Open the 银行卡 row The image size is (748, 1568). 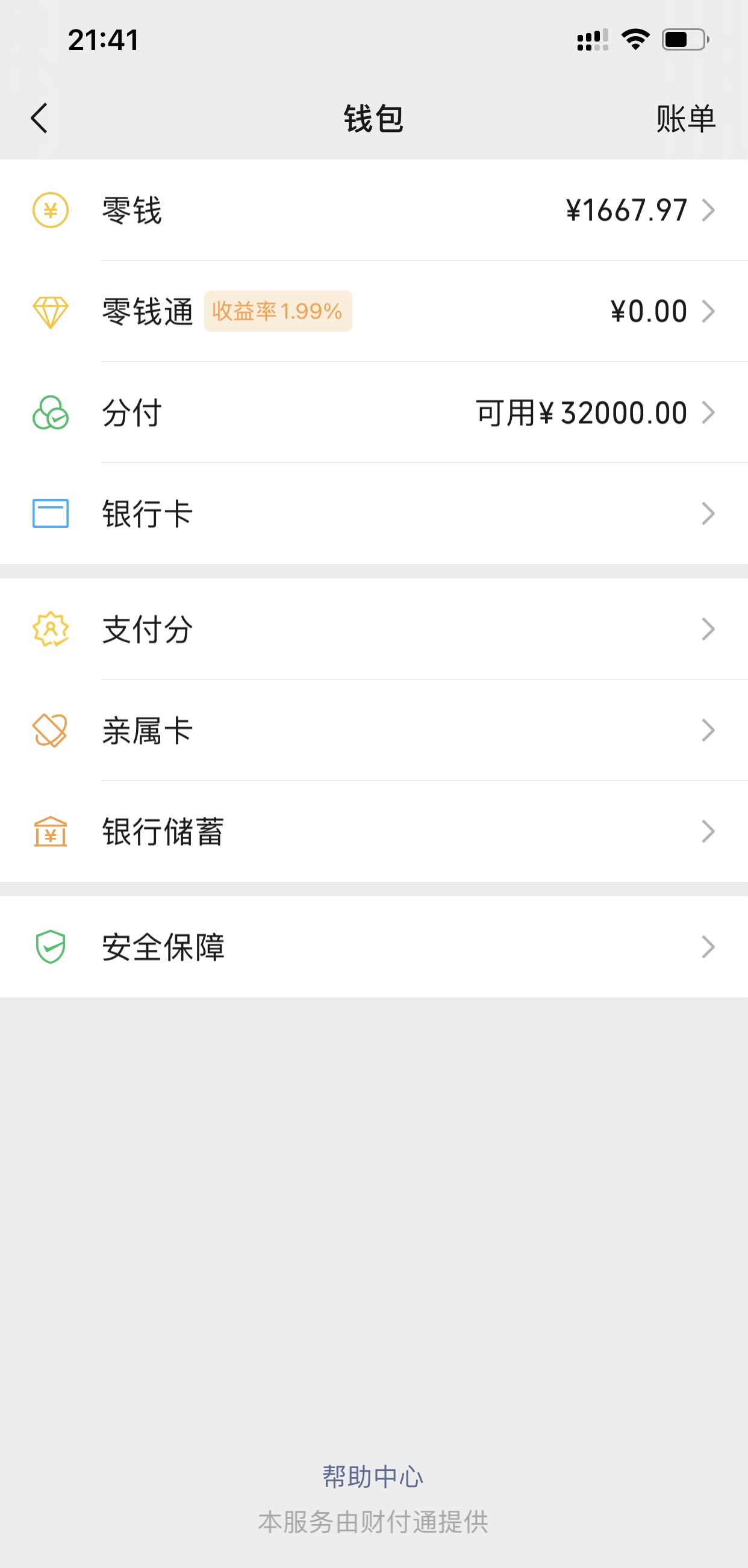click(x=374, y=513)
